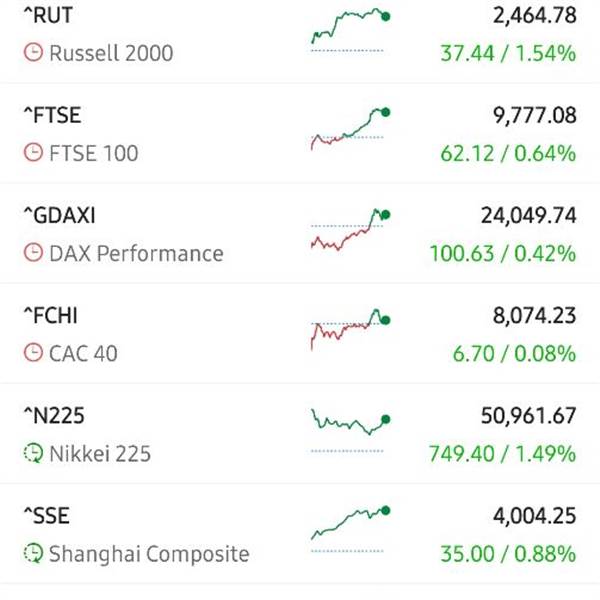Viewport: 600px width, 600px height.
Task: Open the Russell 2000 index row
Action: pyautogui.click(x=110, y=53)
